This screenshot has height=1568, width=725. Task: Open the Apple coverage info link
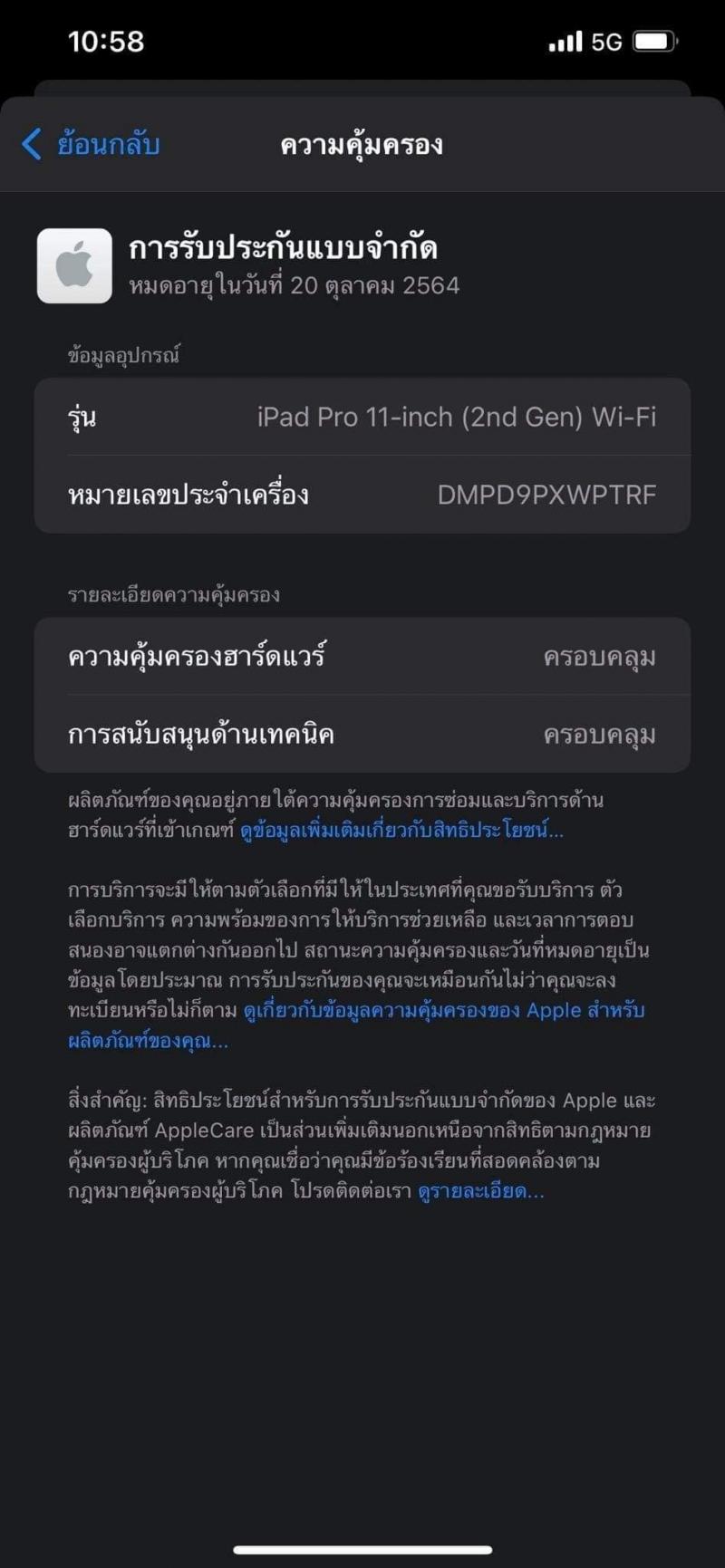pos(444,1011)
